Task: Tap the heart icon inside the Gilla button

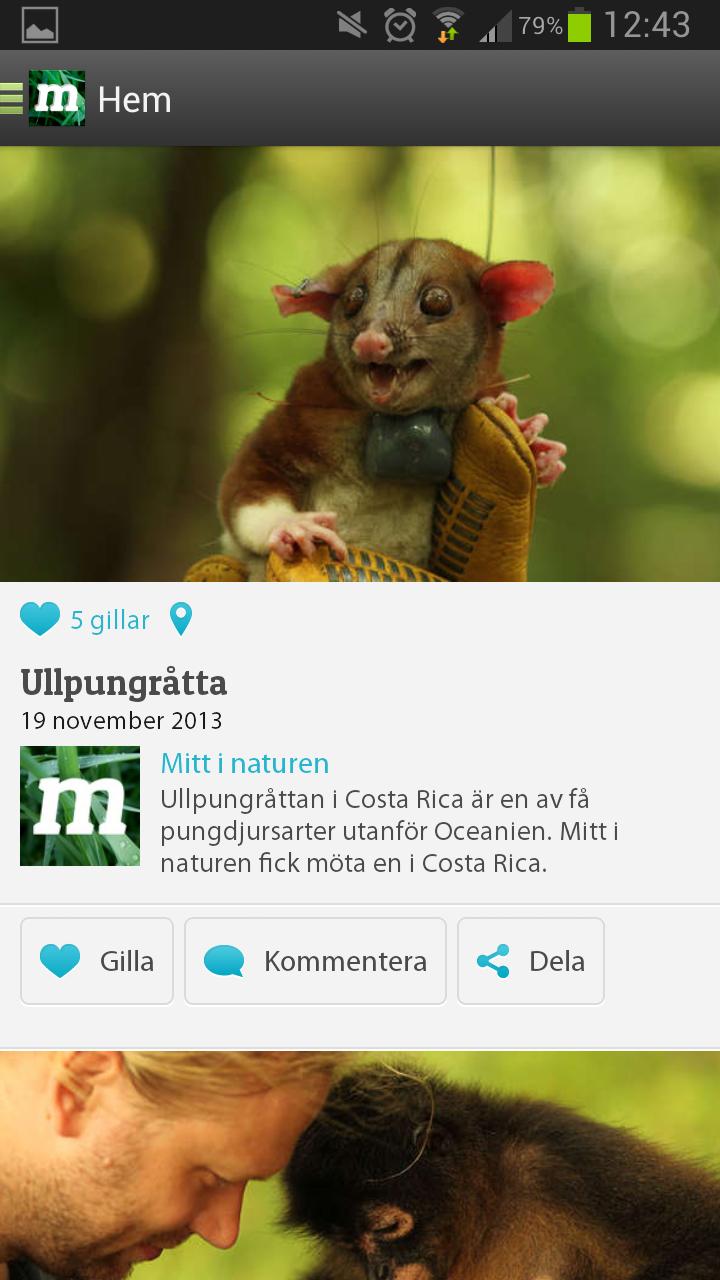Action: click(x=62, y=960)
